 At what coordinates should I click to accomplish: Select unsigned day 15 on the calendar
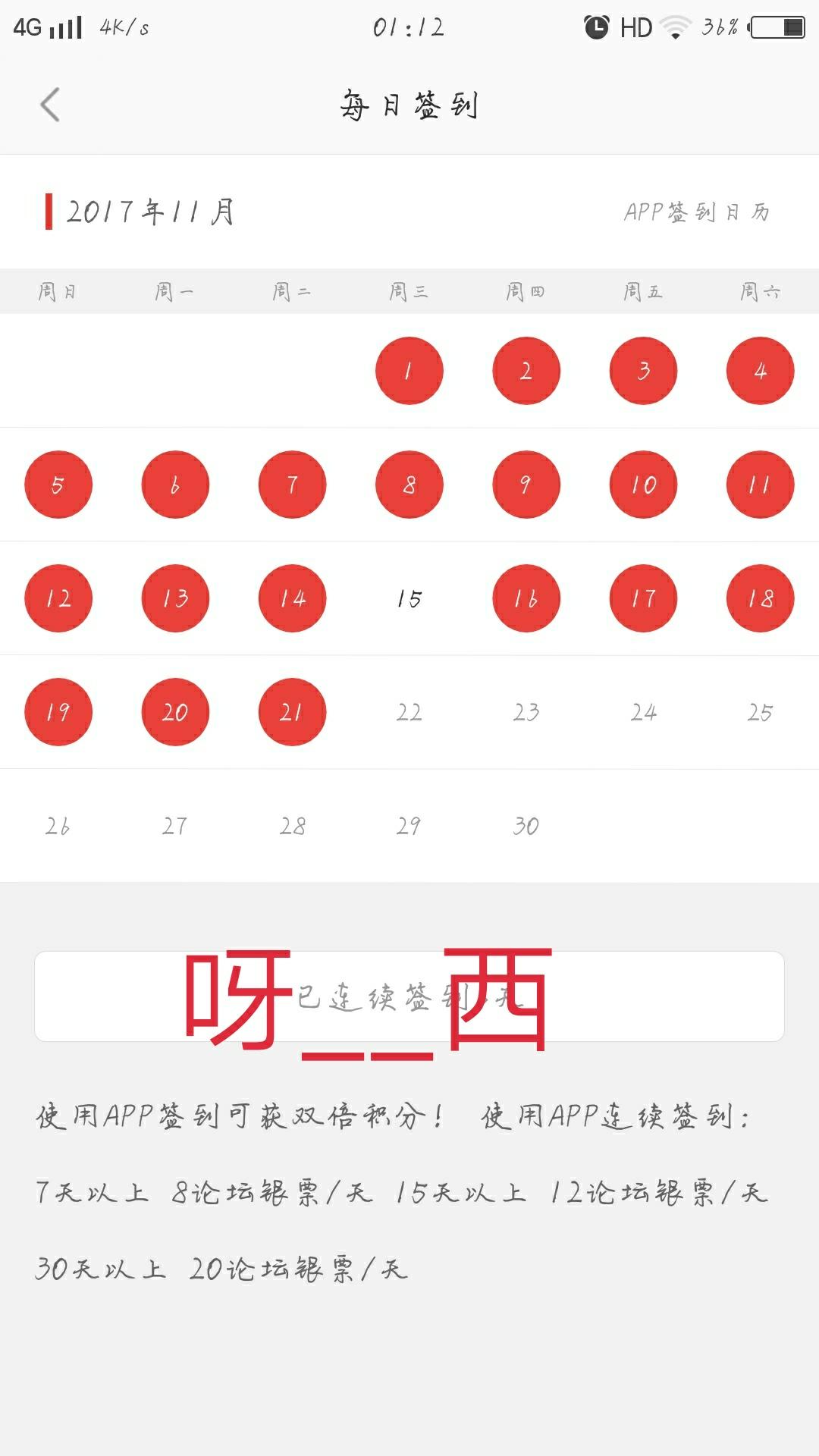409,598
